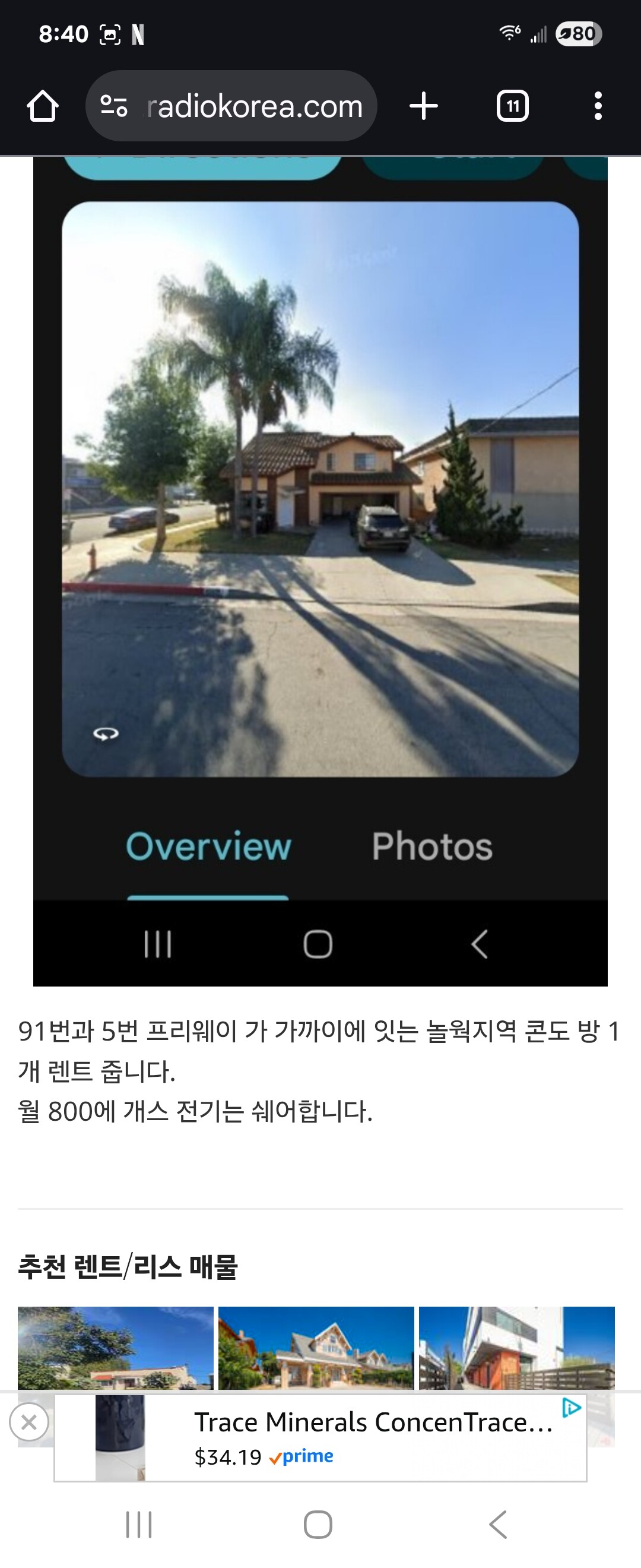The image size is (641, 1568).
Task: Open a new browser tab
Action: [423, 106]
